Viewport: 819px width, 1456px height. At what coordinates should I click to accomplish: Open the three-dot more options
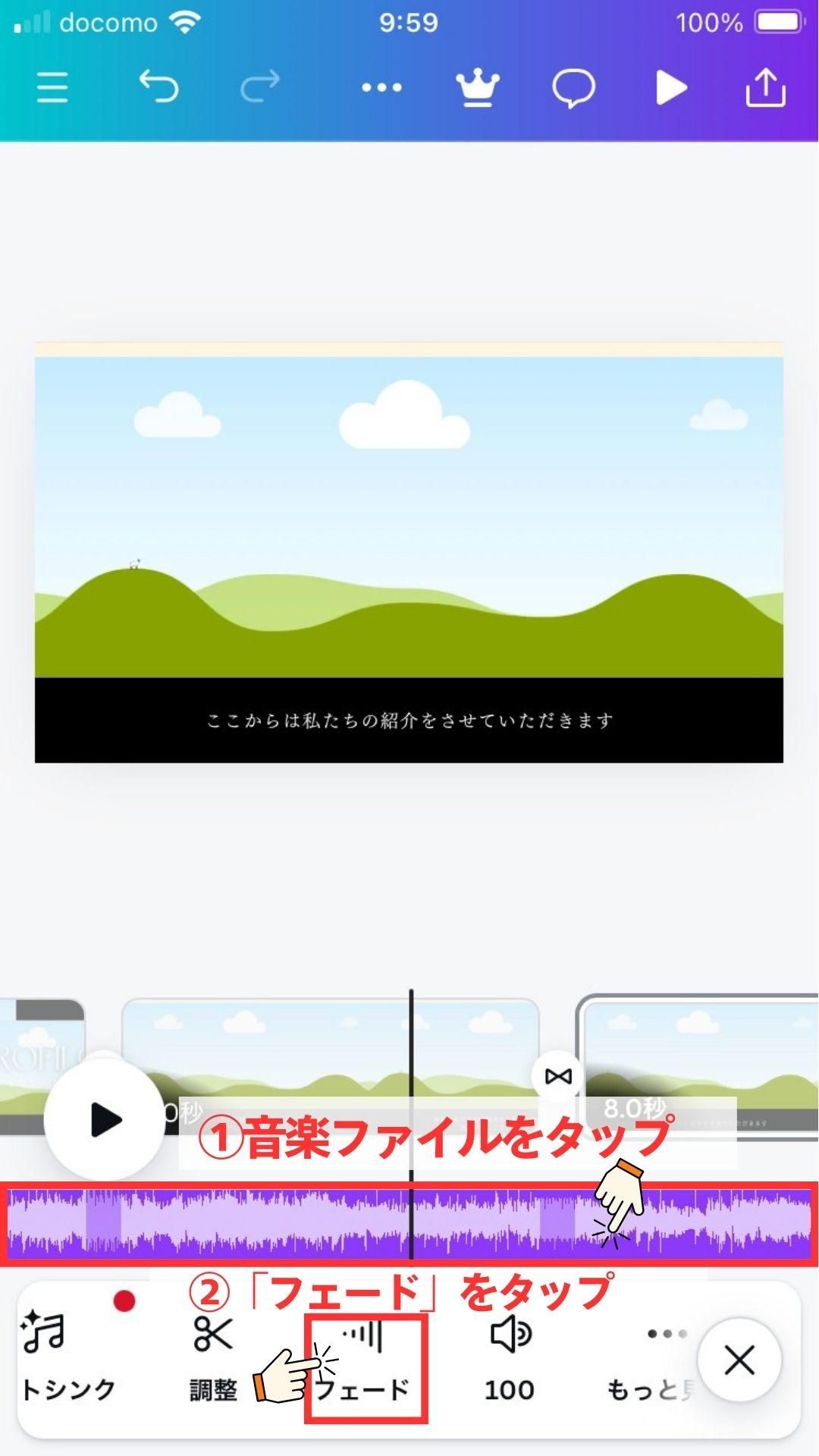pos(381,87)
